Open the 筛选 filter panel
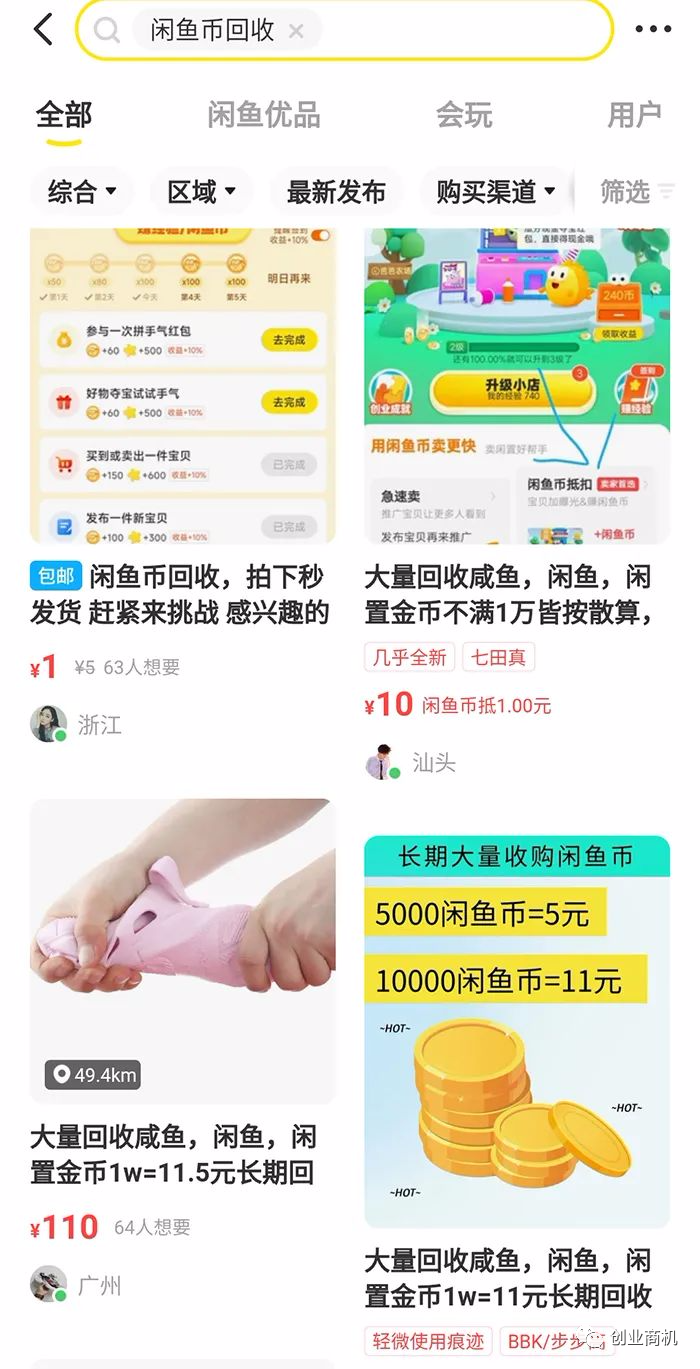The image size is (700, 1369). click(636, 191)
